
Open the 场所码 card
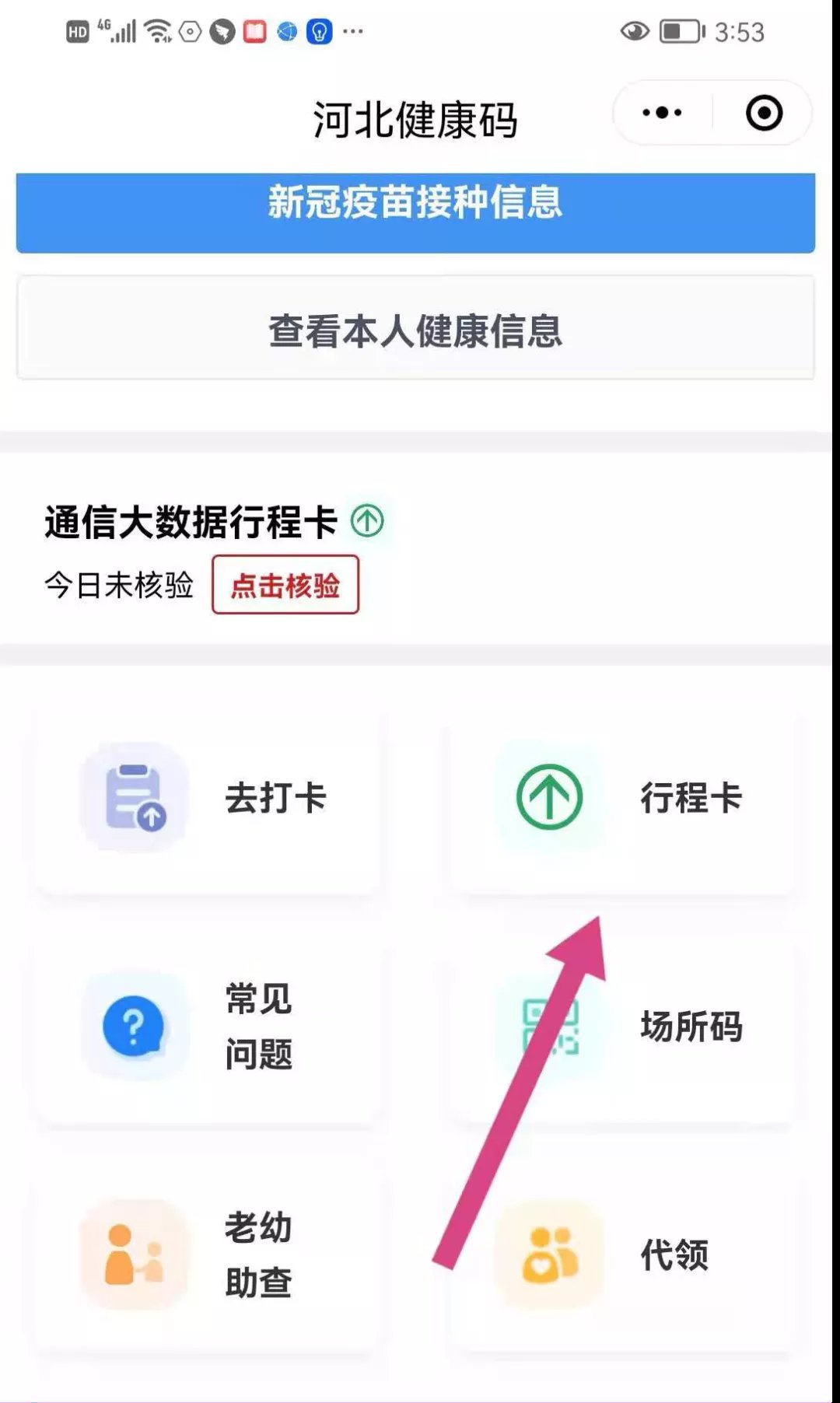pos(622,1027)
